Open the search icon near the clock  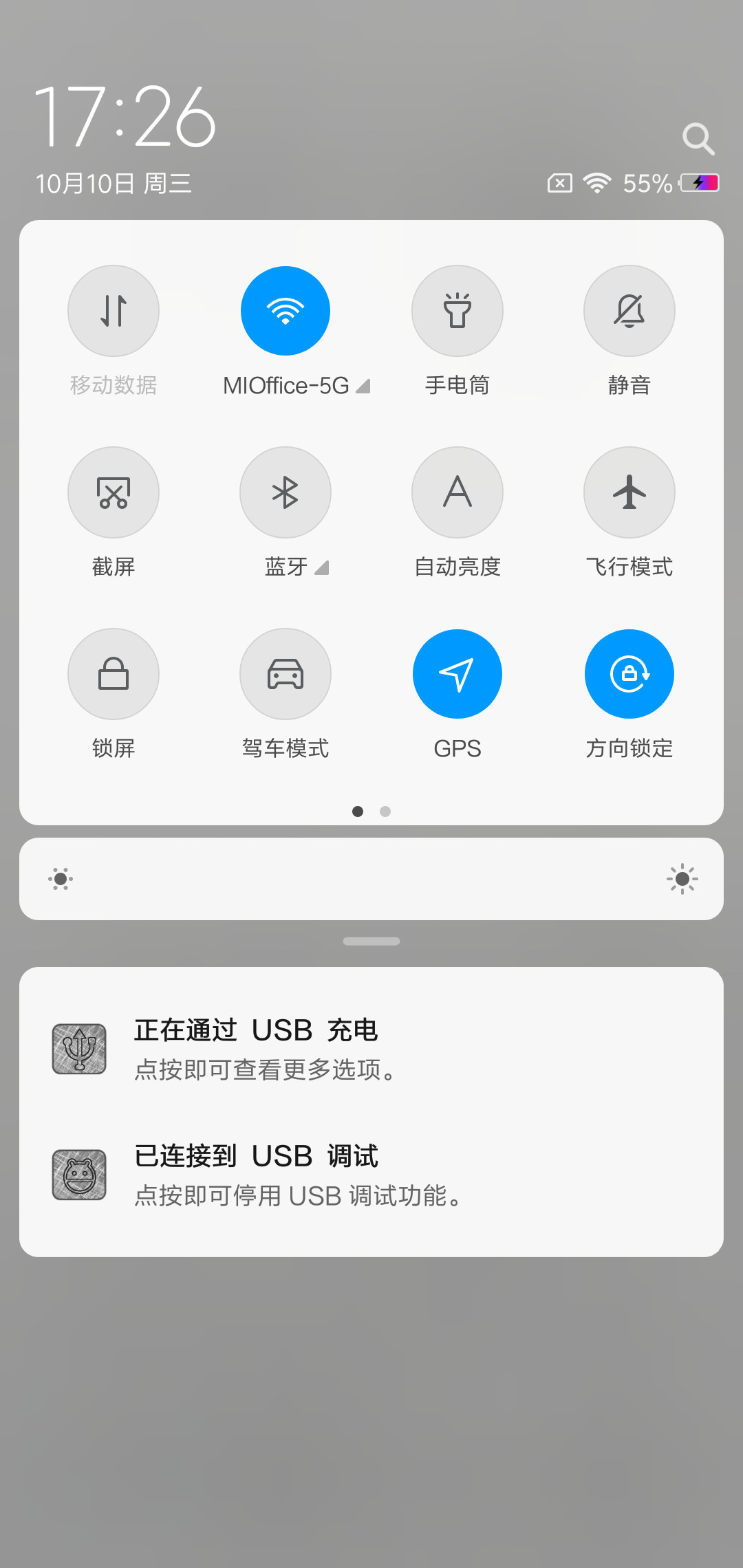pos(698,140)
